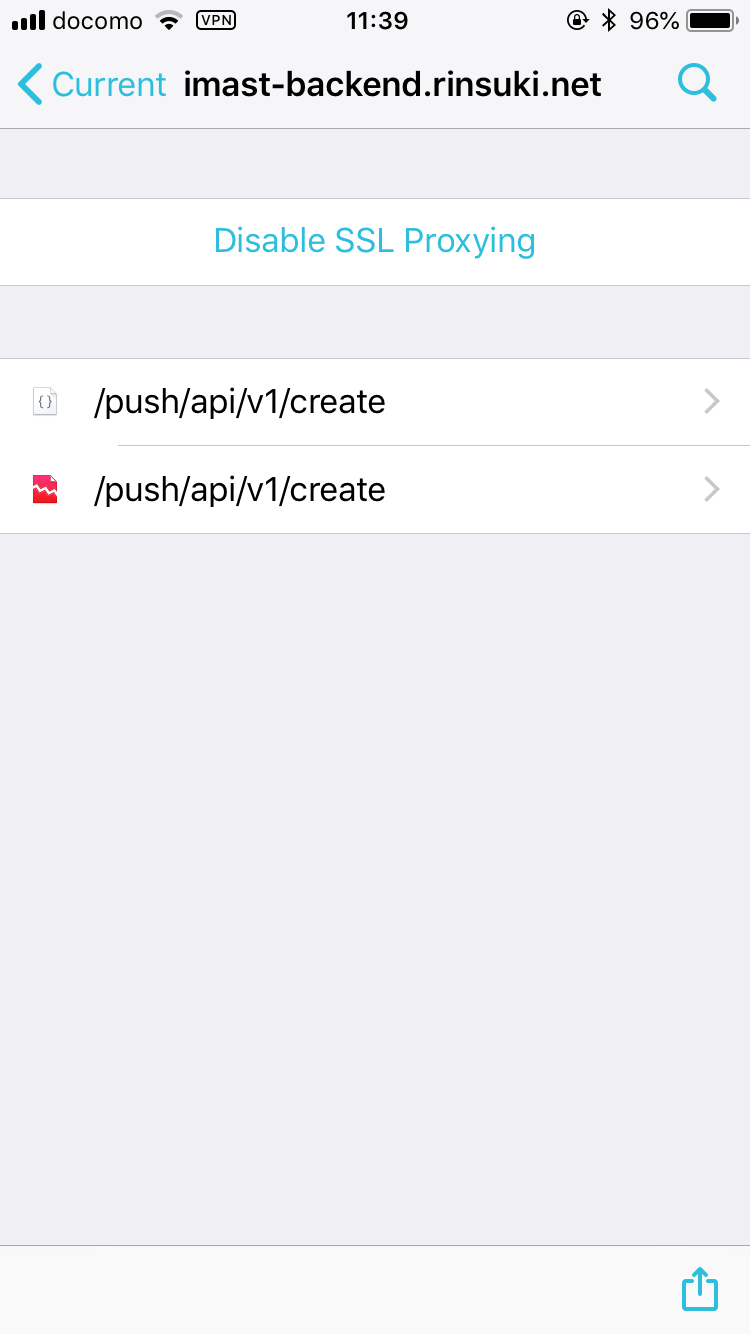Go back to Current
750x1334 pixels.
[92, 84]
